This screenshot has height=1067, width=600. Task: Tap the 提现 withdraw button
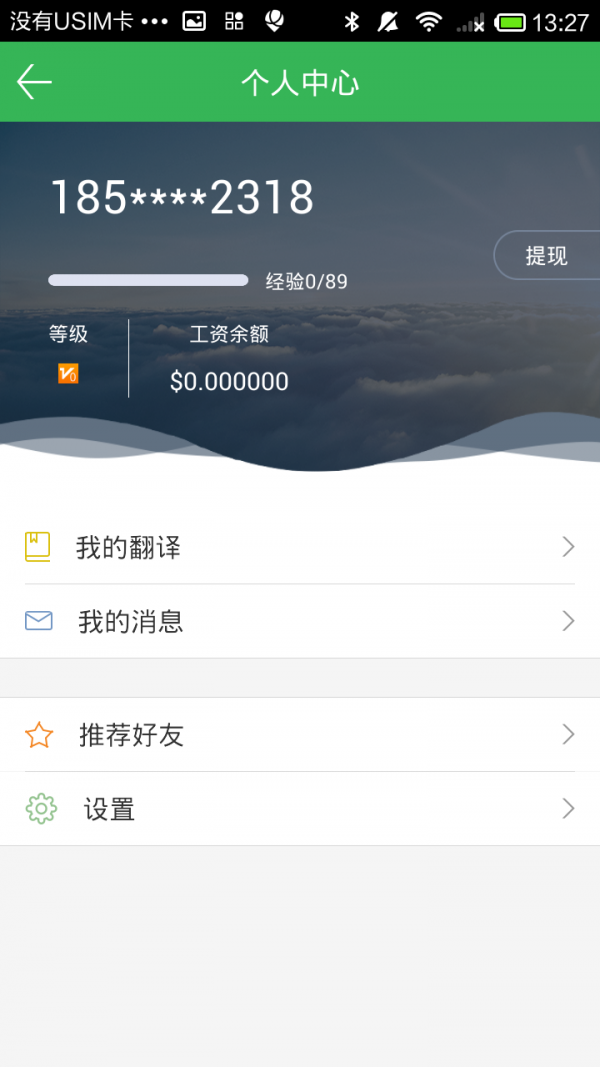pyautogui.click(x=547, y=256)
